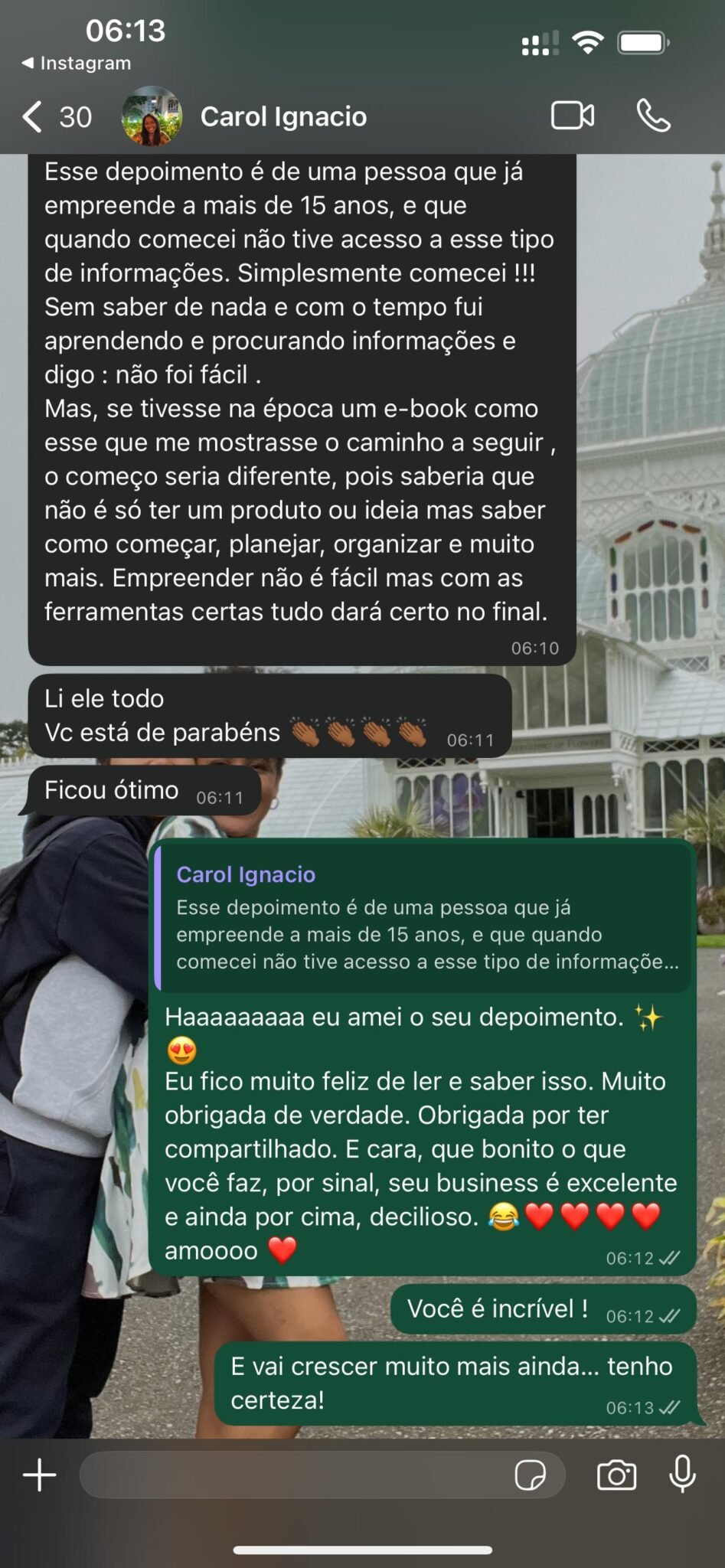Start a voice call with Carol Ignacio
Viewport: 725px width, 1568px height.
(x=653, y=116)
